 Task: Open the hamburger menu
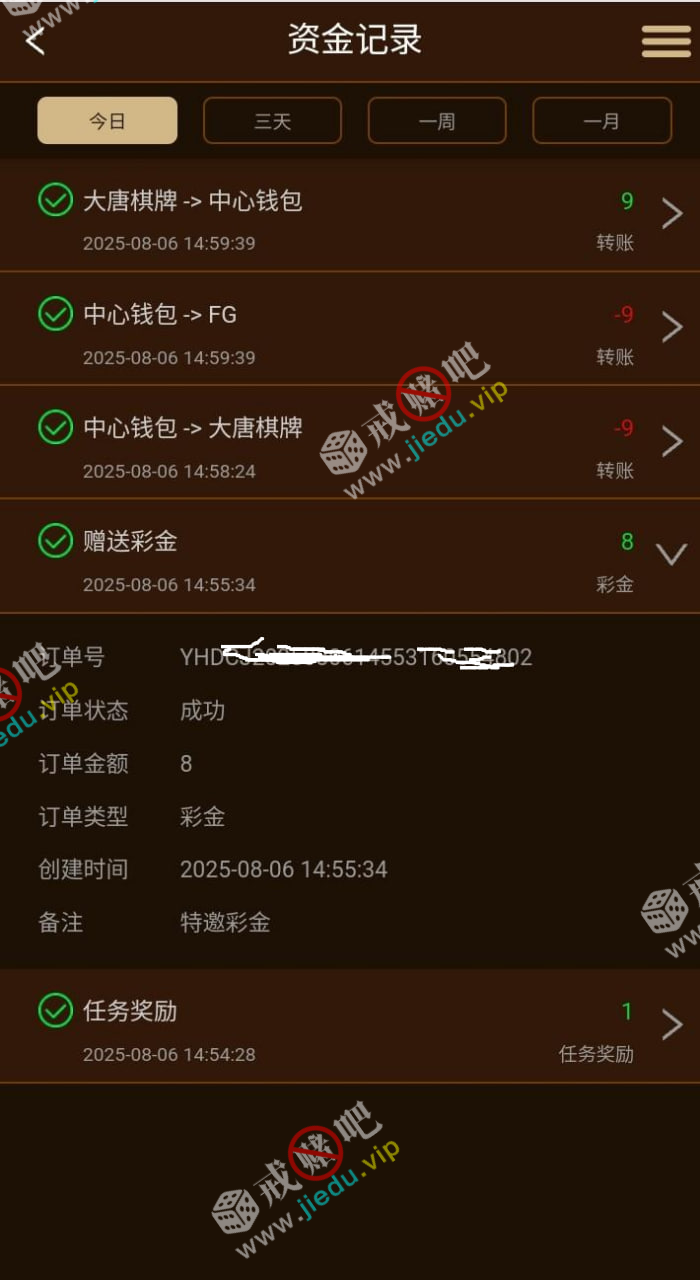[665, 41]
